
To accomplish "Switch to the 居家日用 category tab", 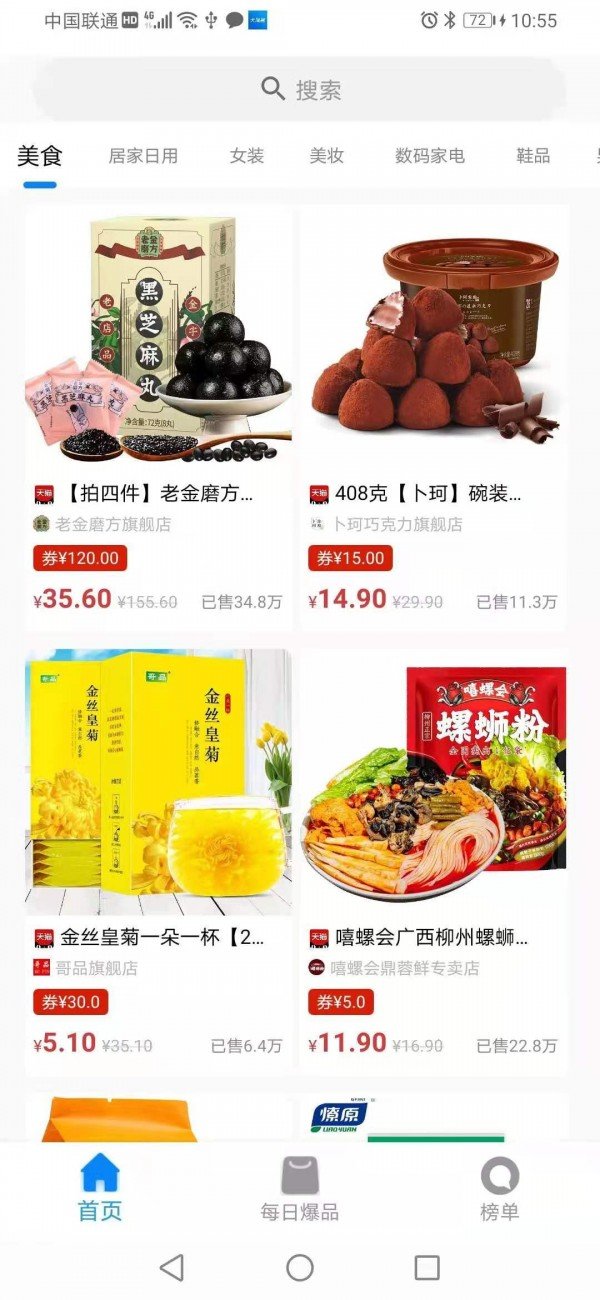I will point(143,156).
